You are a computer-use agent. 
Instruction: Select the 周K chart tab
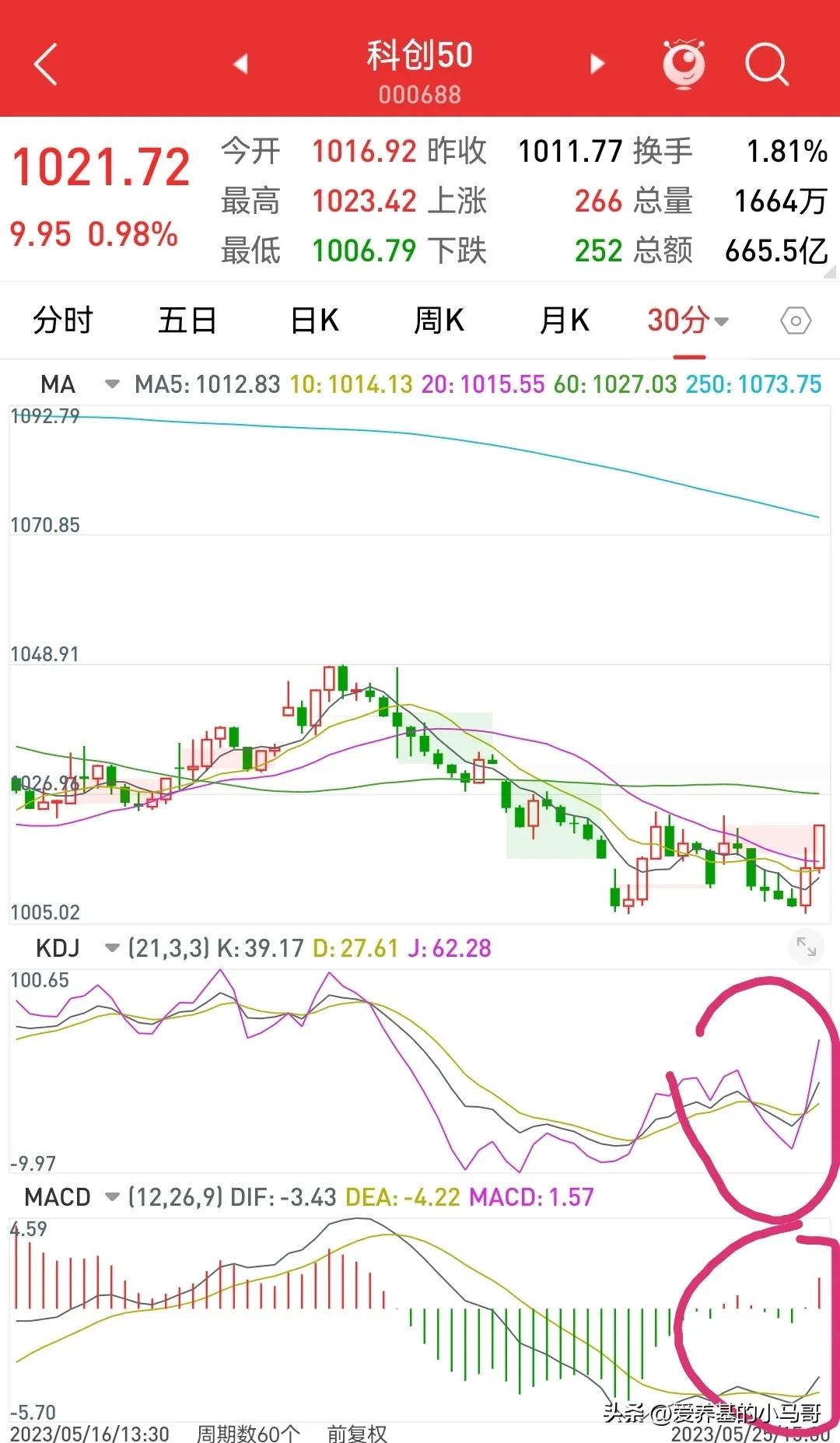tap(439, 320)
